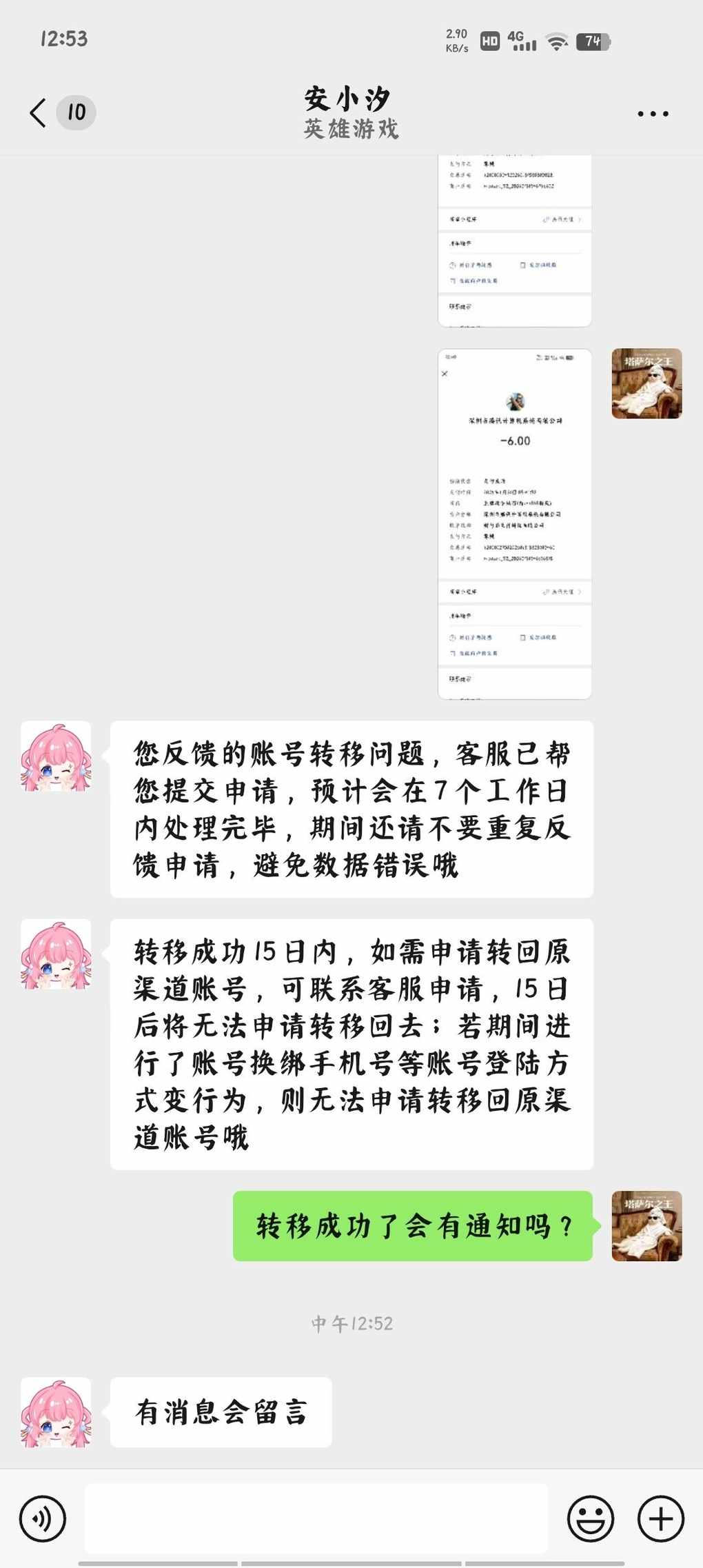703x1568 pixels.
Task: Open the emoji picker
Action: pyautogui.click(x=590, y=1518)
